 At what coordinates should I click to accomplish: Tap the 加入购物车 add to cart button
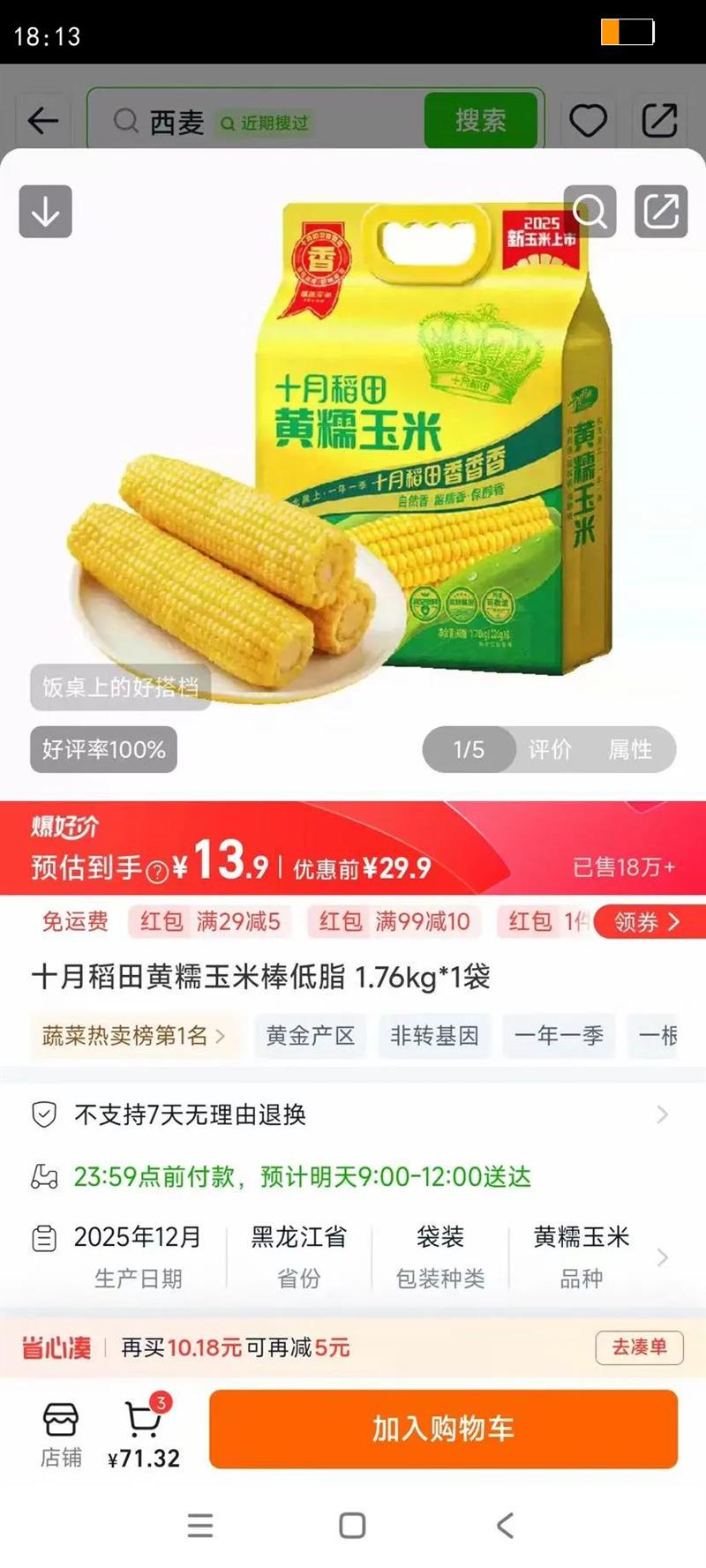pos(441,1429)
